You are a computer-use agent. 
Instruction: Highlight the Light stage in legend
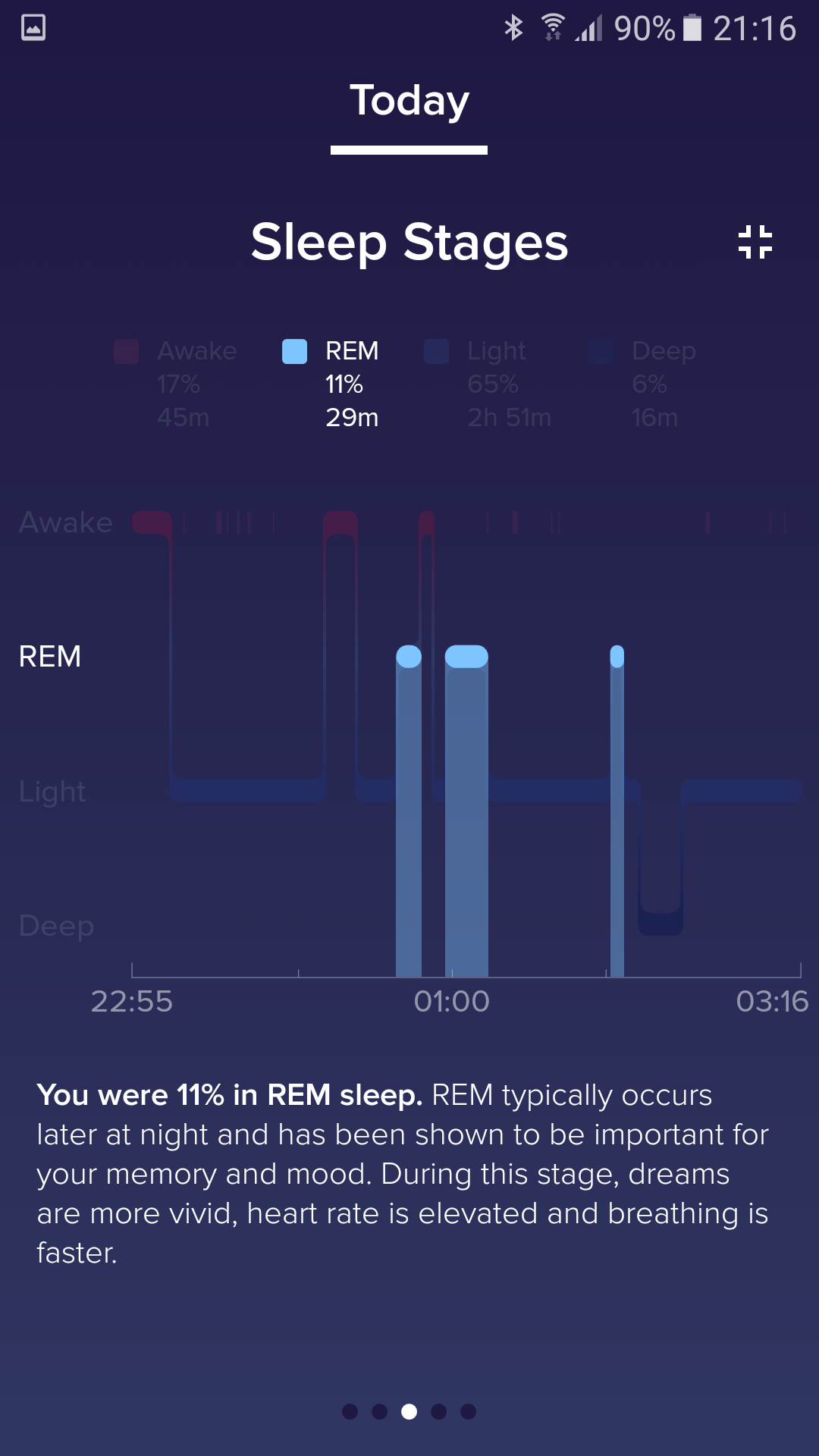(x=488, y=384)
